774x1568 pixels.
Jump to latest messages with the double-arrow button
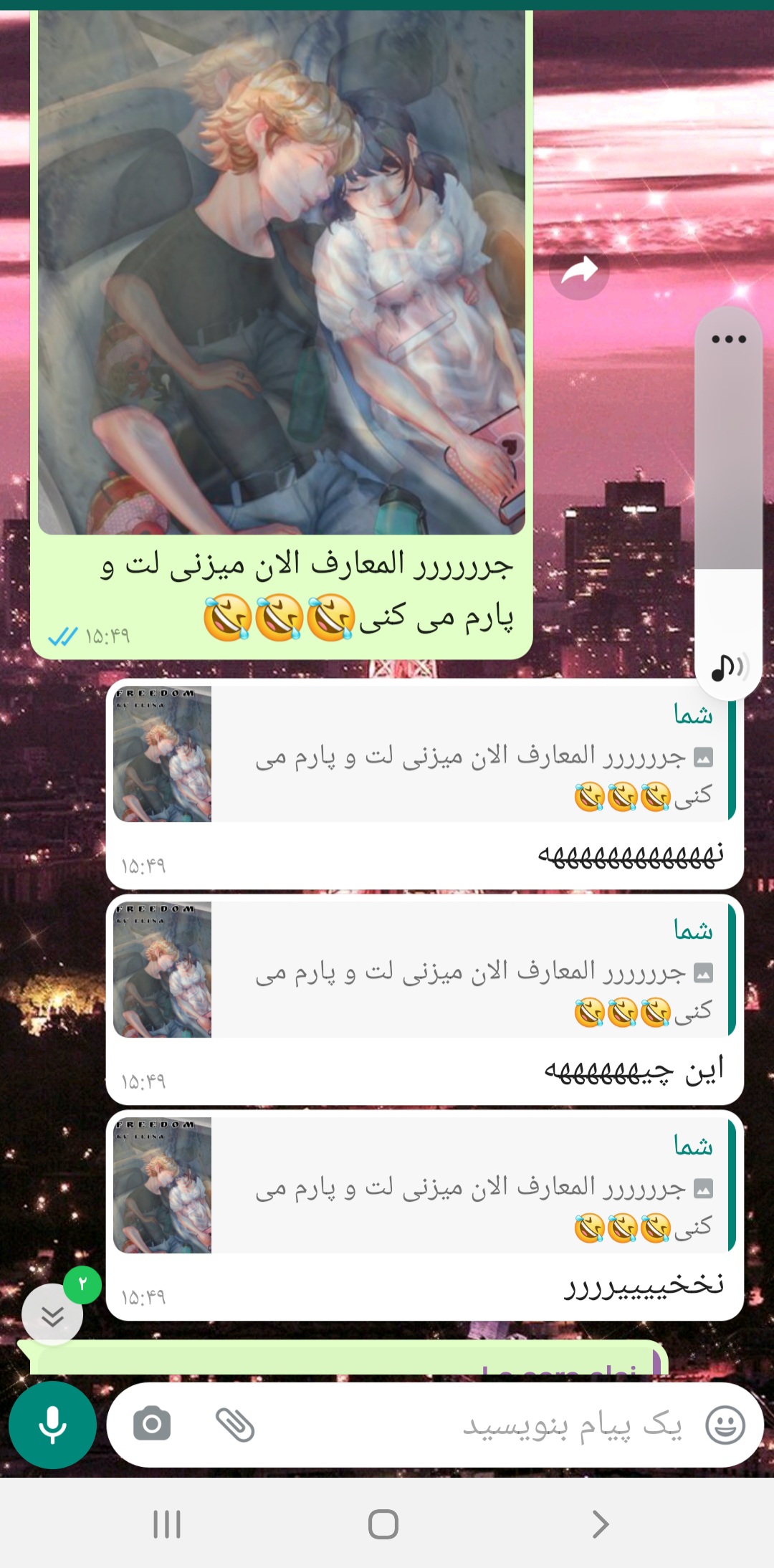52,1315
